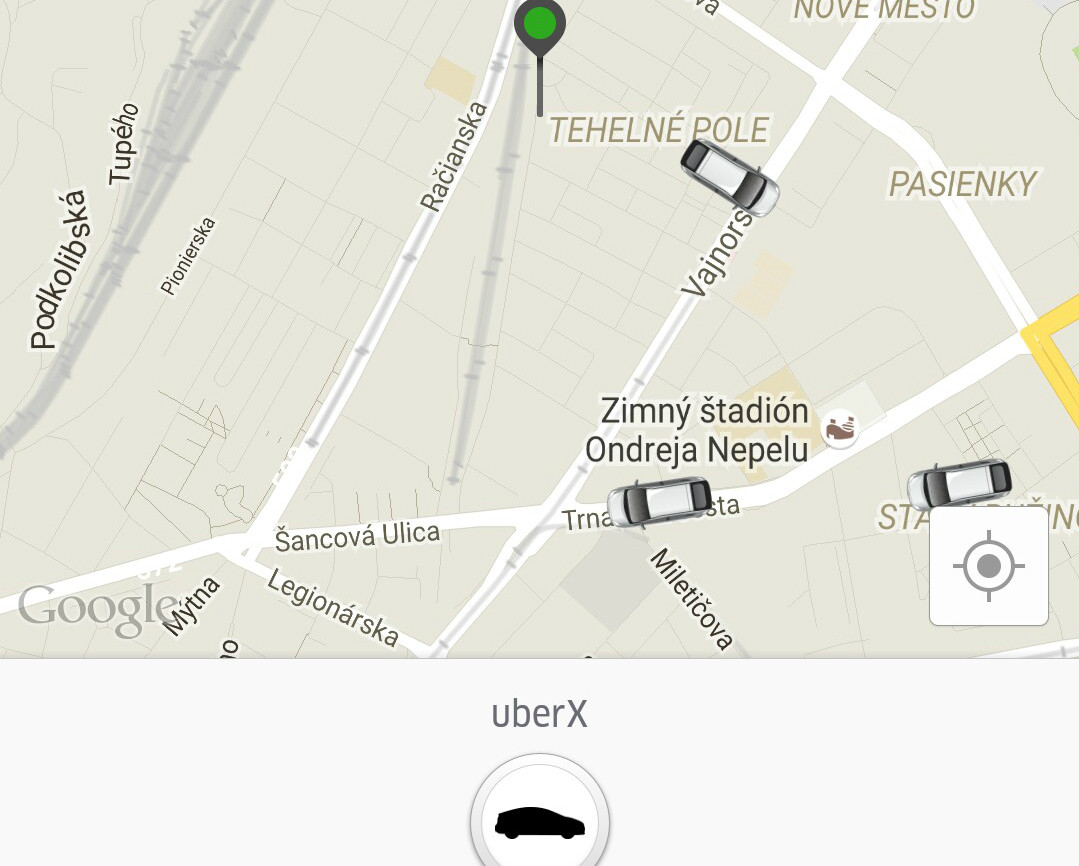Tap the green pickup location pin
Screen dimensions: 1079x866
540,24
